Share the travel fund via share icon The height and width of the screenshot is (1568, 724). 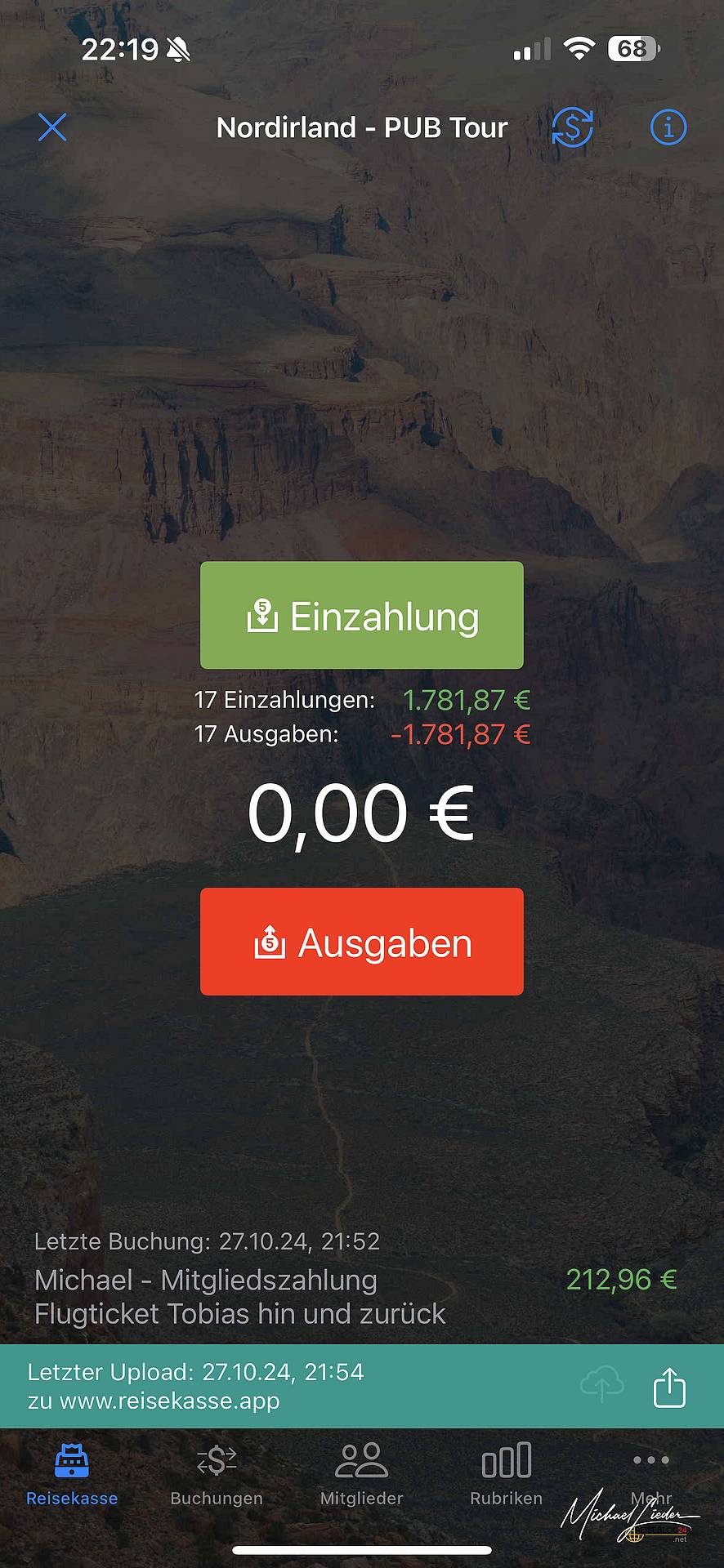pyautogui.click(x=669, y=1387)
